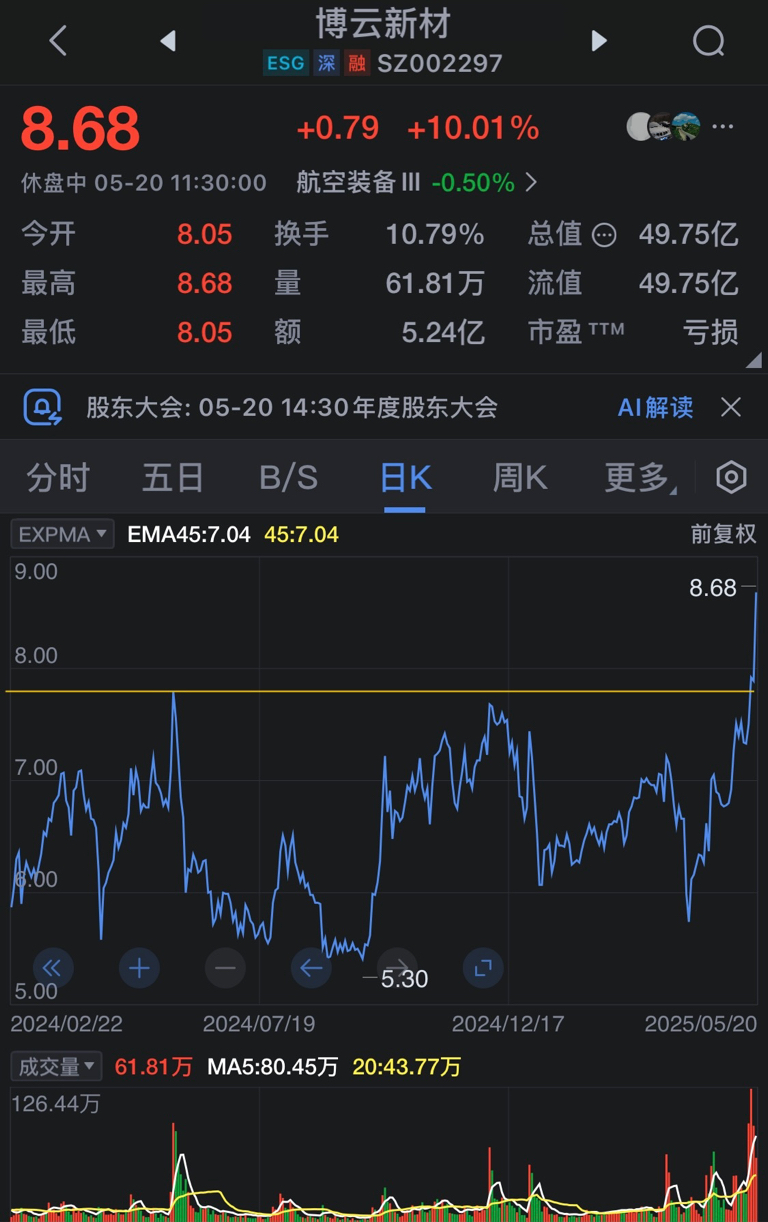
Task: Open the stock search
Action: pos(708,41)
